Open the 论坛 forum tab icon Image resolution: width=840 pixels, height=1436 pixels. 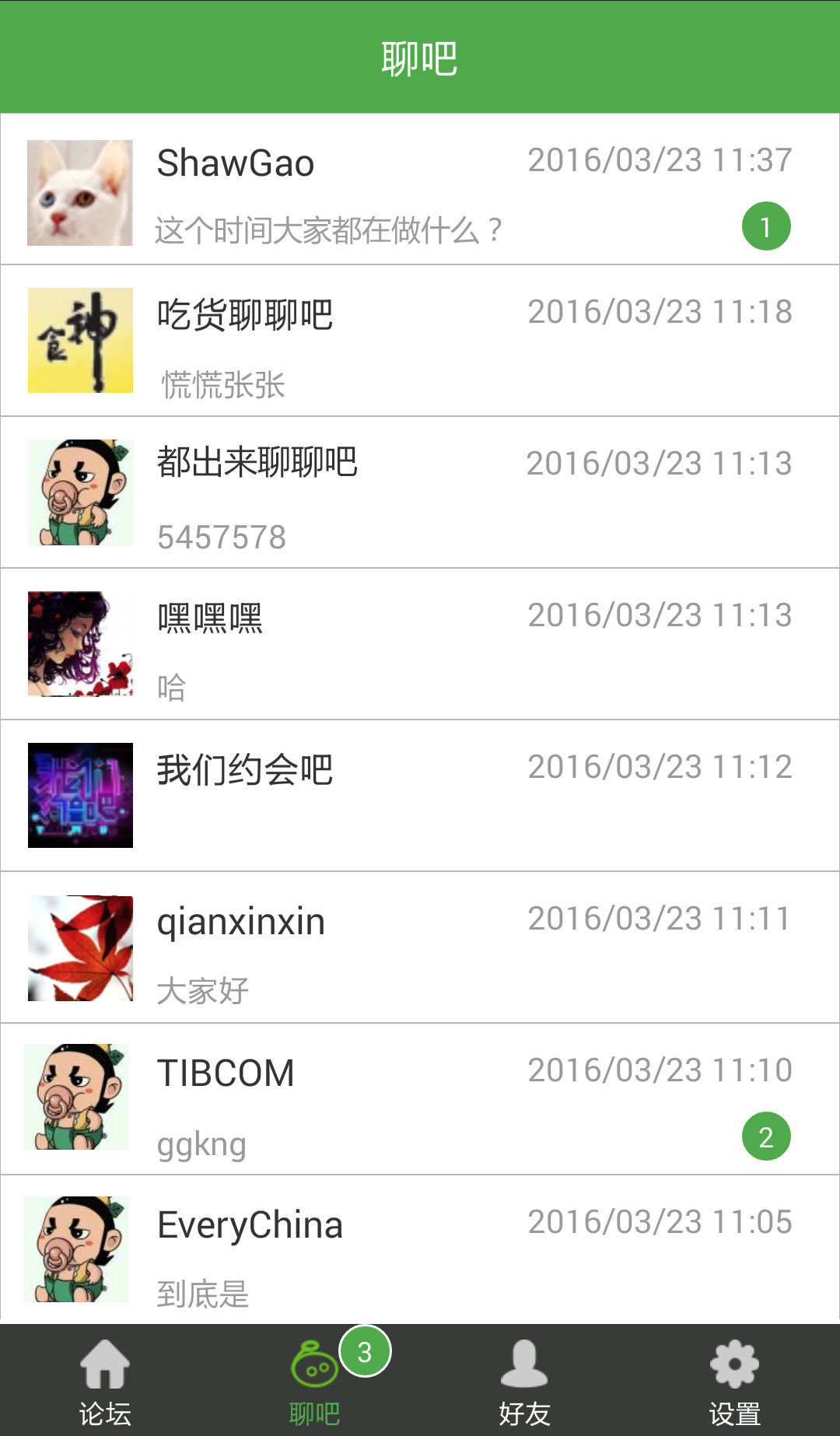[x=105, y=1374]
